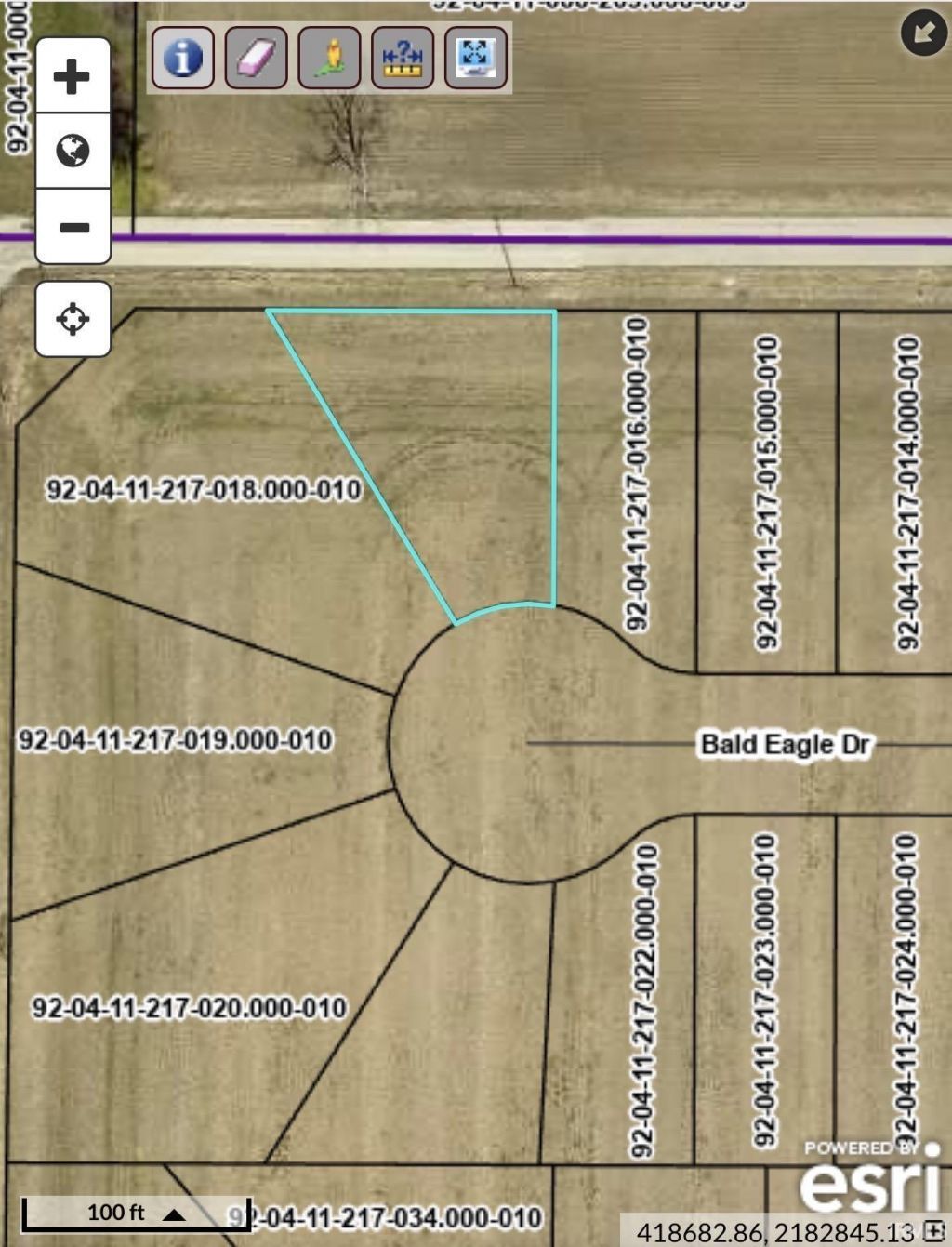Screen dimensions: 952x1247
Task: Activate the identify info tool
Action: [x=183, y=58]
